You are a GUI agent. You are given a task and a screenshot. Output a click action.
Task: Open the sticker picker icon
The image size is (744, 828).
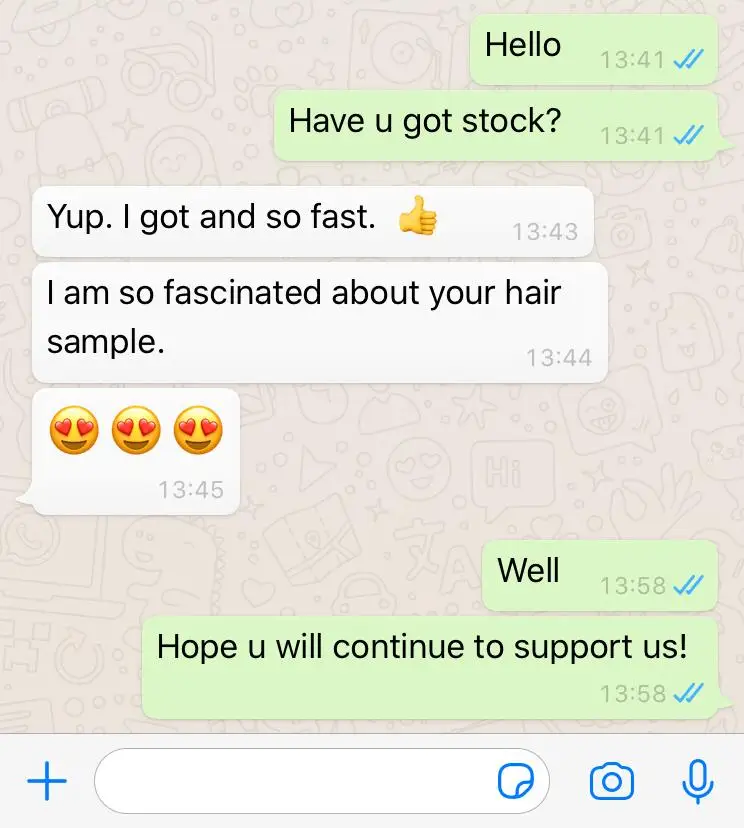pos(516,782)
